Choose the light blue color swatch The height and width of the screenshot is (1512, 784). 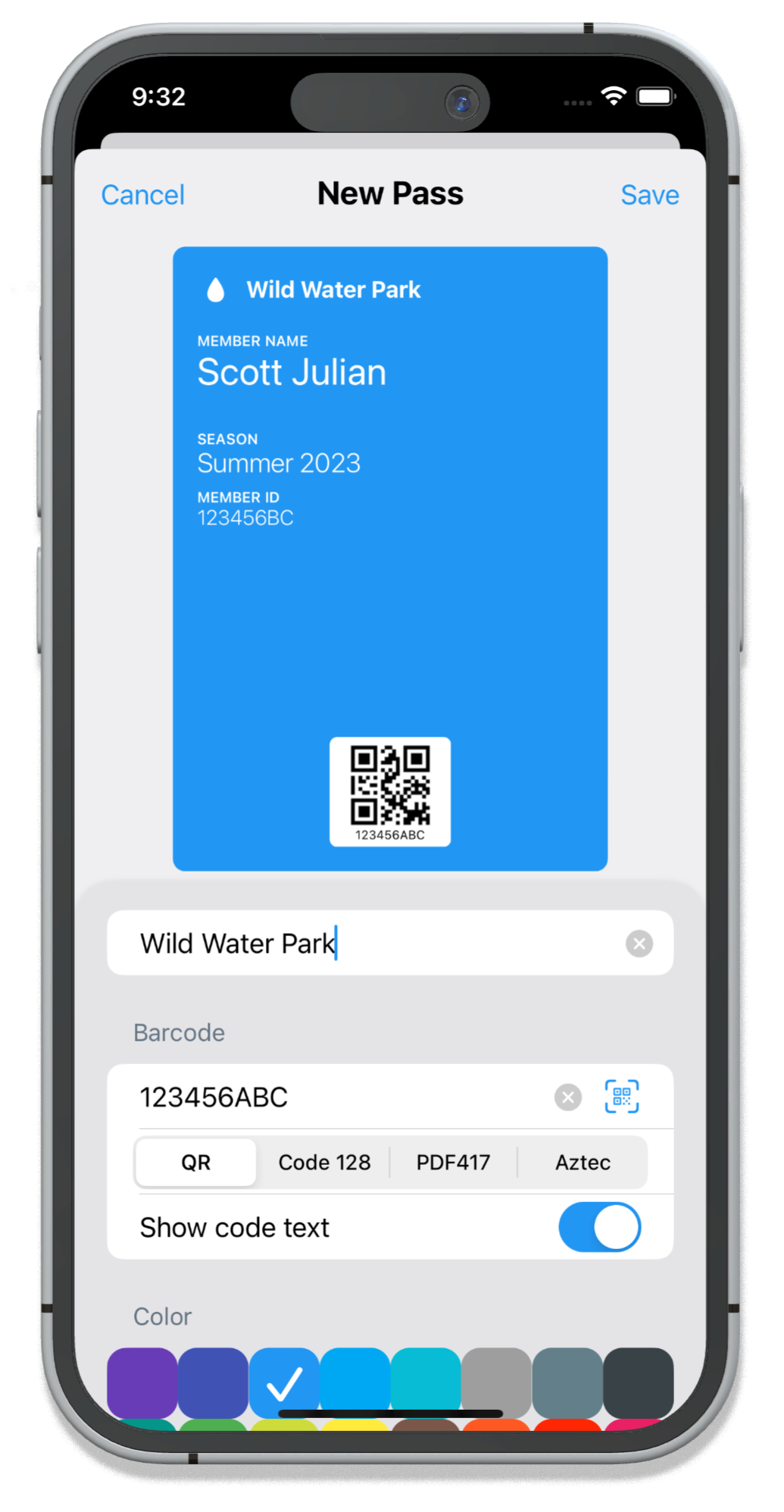355,1382
